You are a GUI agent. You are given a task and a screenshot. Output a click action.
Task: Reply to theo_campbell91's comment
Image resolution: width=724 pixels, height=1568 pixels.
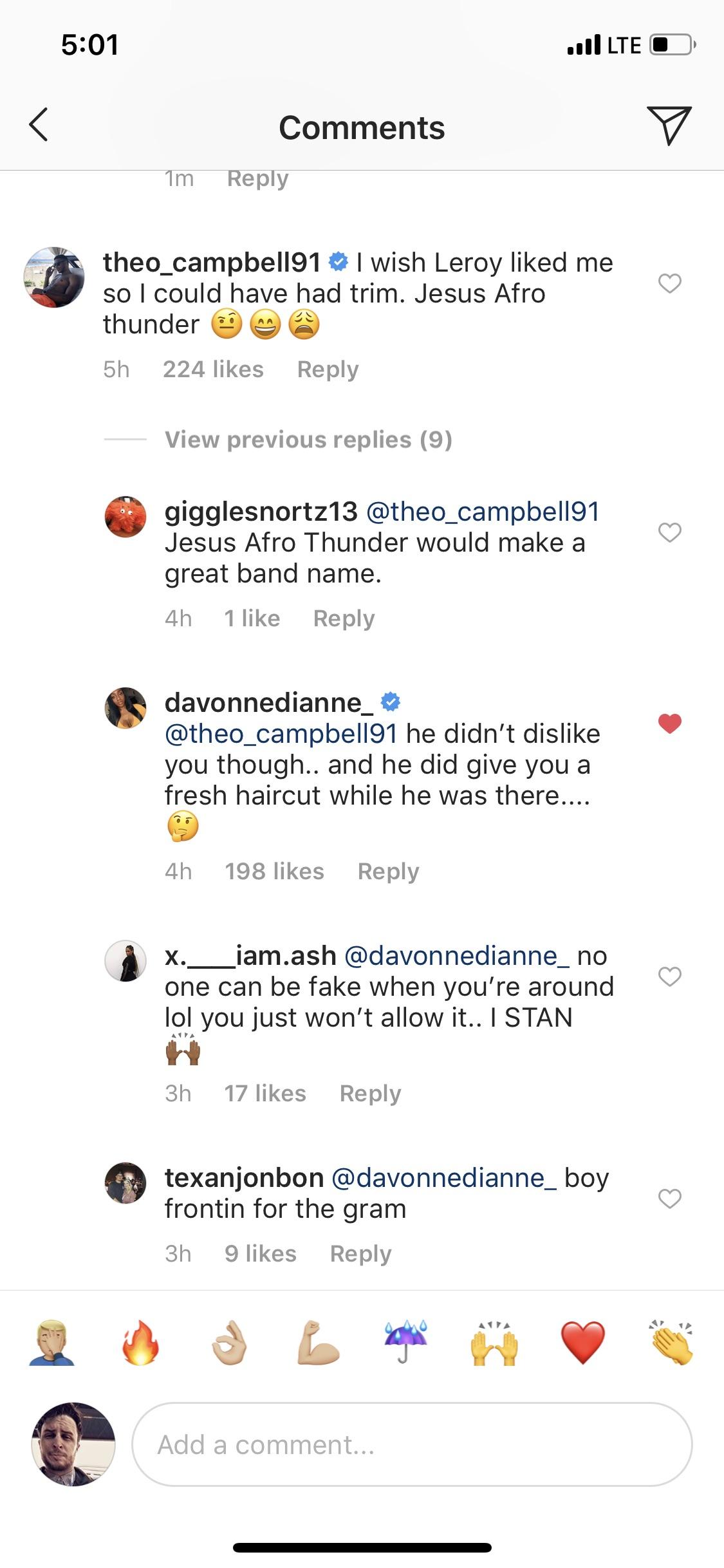point(328,369)
